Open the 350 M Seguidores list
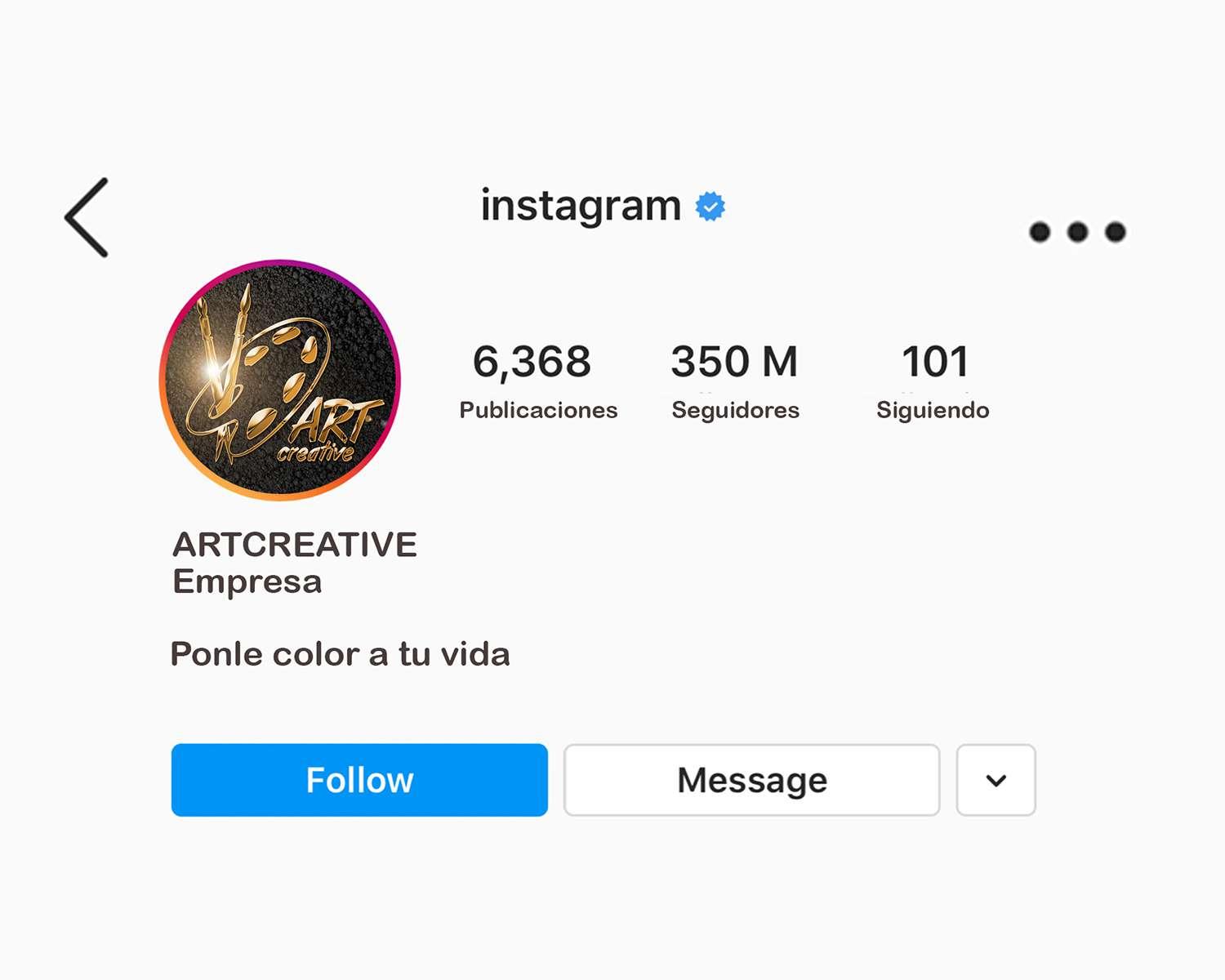 pos(735,381)
